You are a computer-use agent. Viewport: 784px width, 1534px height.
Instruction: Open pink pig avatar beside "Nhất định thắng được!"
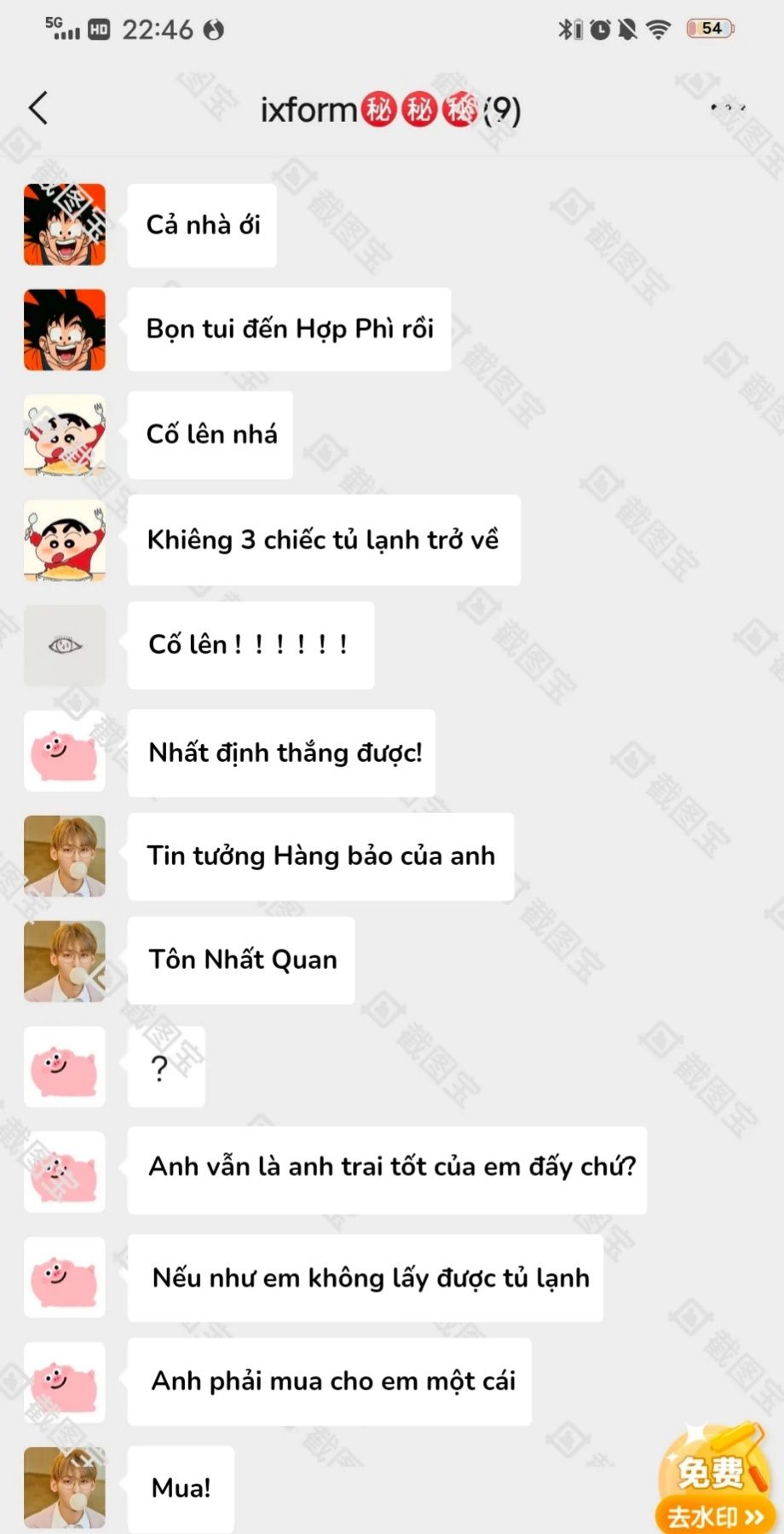tap(65, 752)
